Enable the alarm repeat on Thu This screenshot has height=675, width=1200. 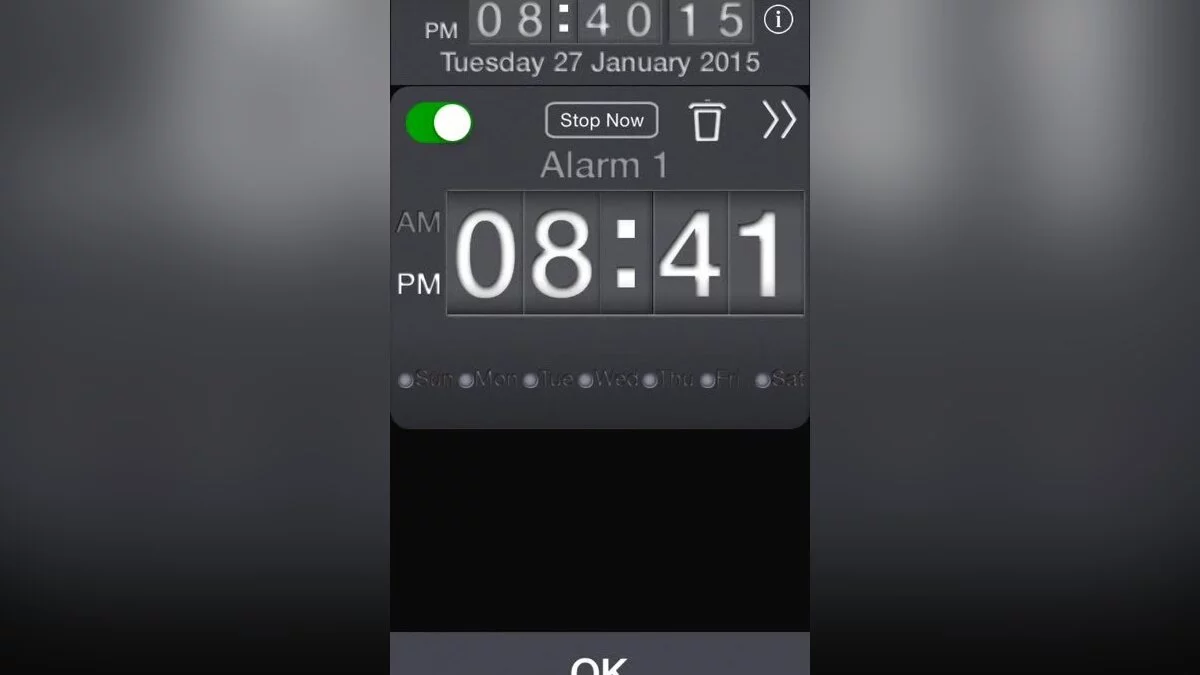668,380
